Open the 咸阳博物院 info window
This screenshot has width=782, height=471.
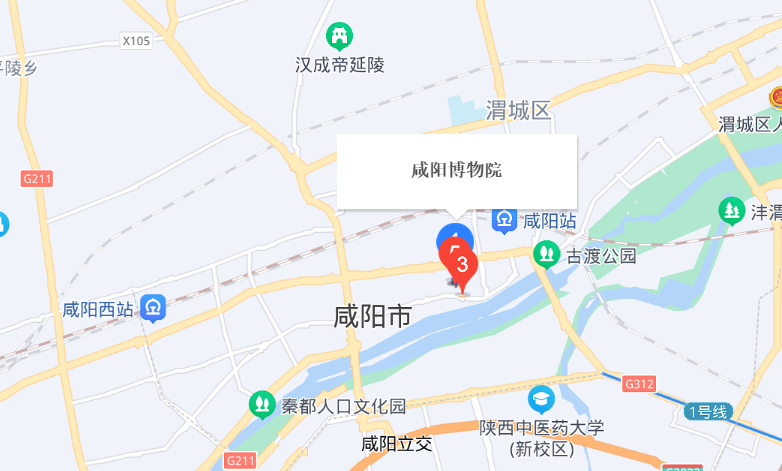457,171
